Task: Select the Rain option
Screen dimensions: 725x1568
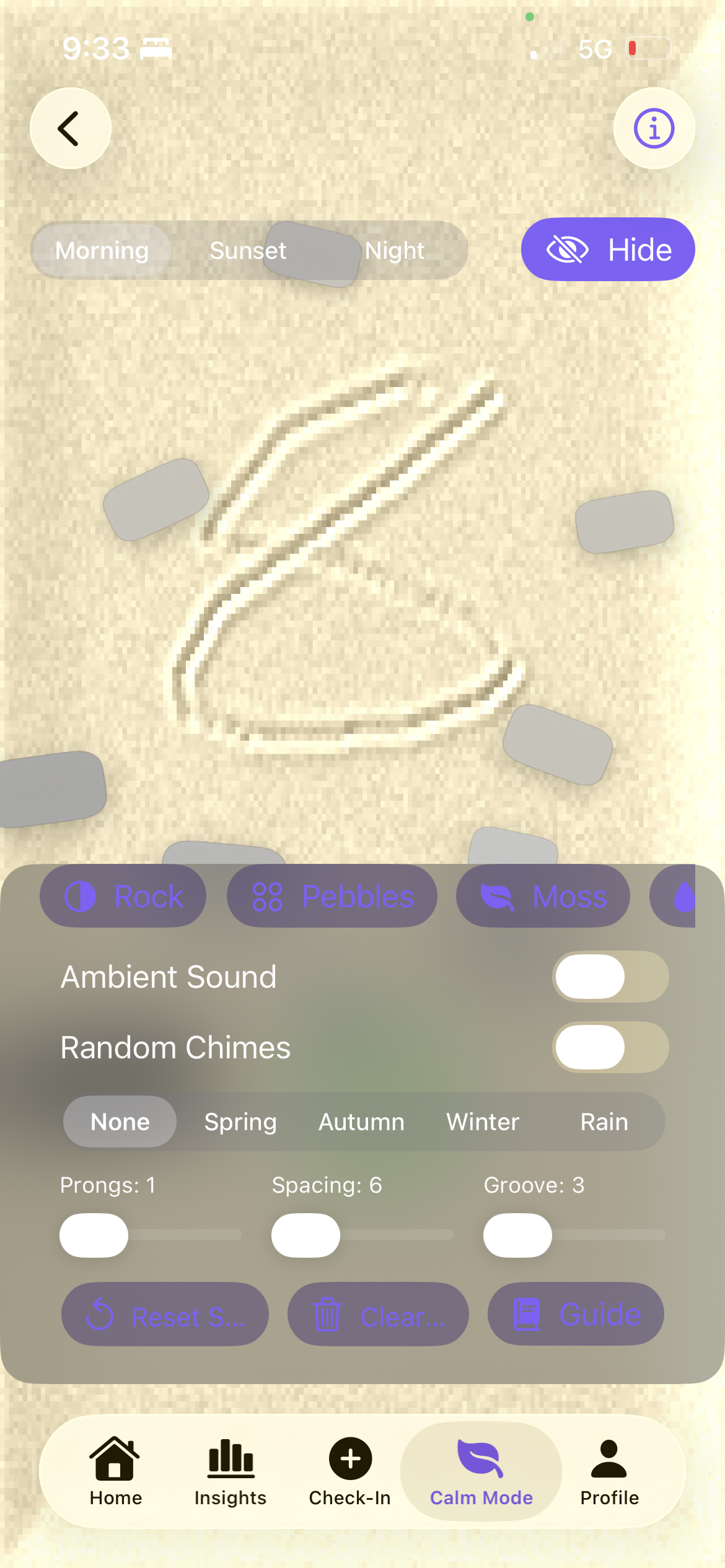Action: [604, 1122]
